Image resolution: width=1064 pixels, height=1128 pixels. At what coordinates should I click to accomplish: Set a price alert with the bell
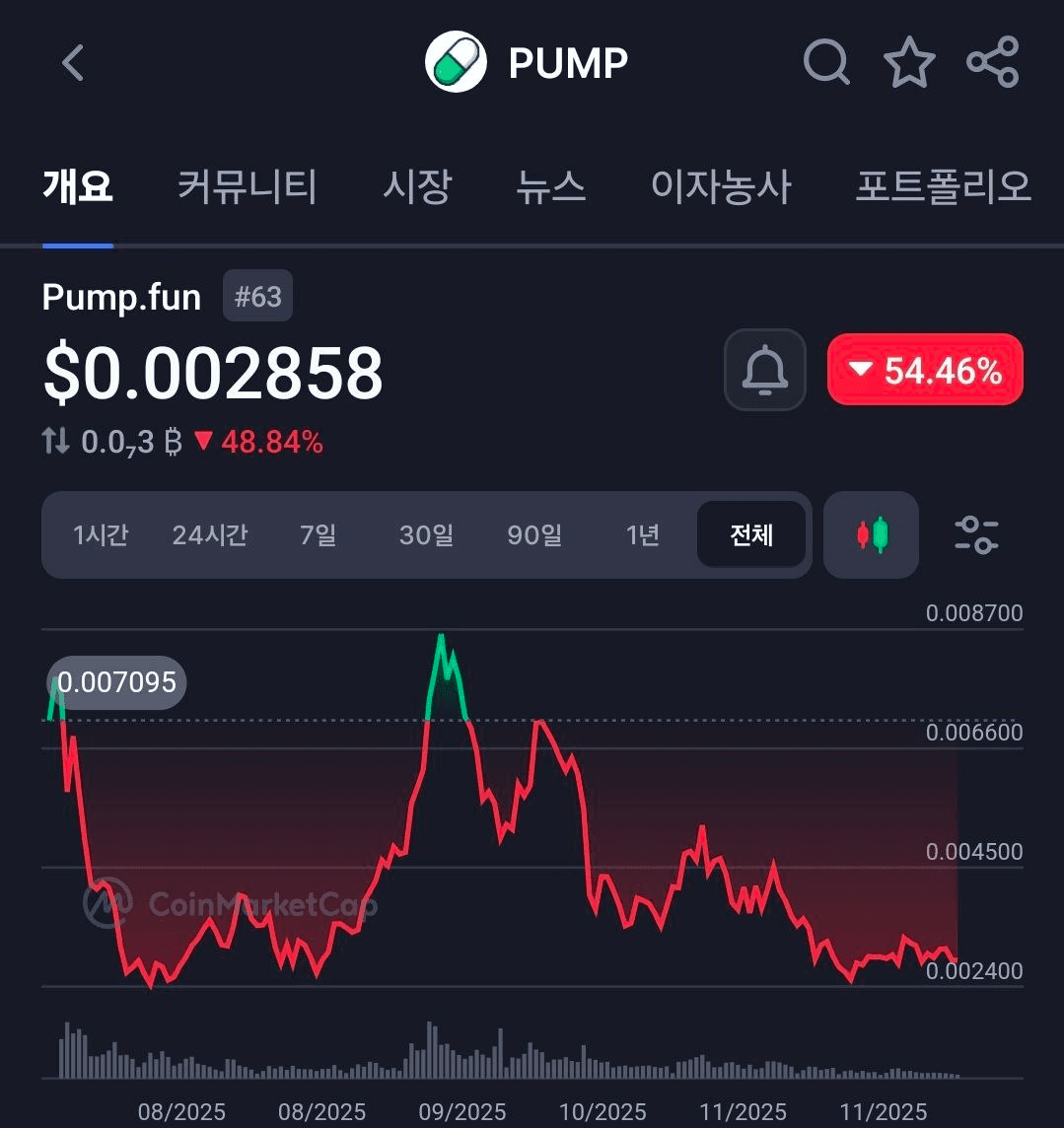pos(765,370)
